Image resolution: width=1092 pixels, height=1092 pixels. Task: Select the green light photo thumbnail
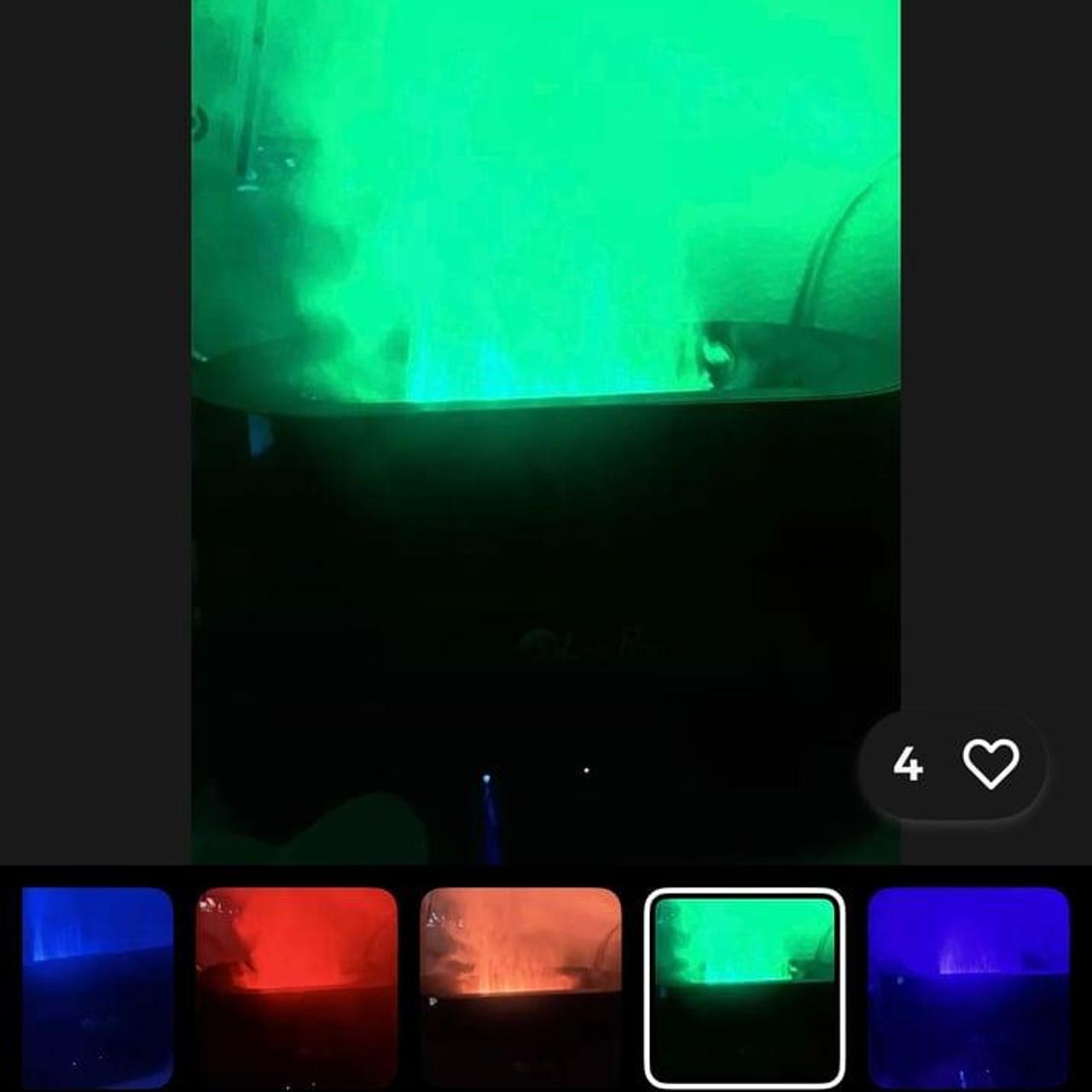744,988
